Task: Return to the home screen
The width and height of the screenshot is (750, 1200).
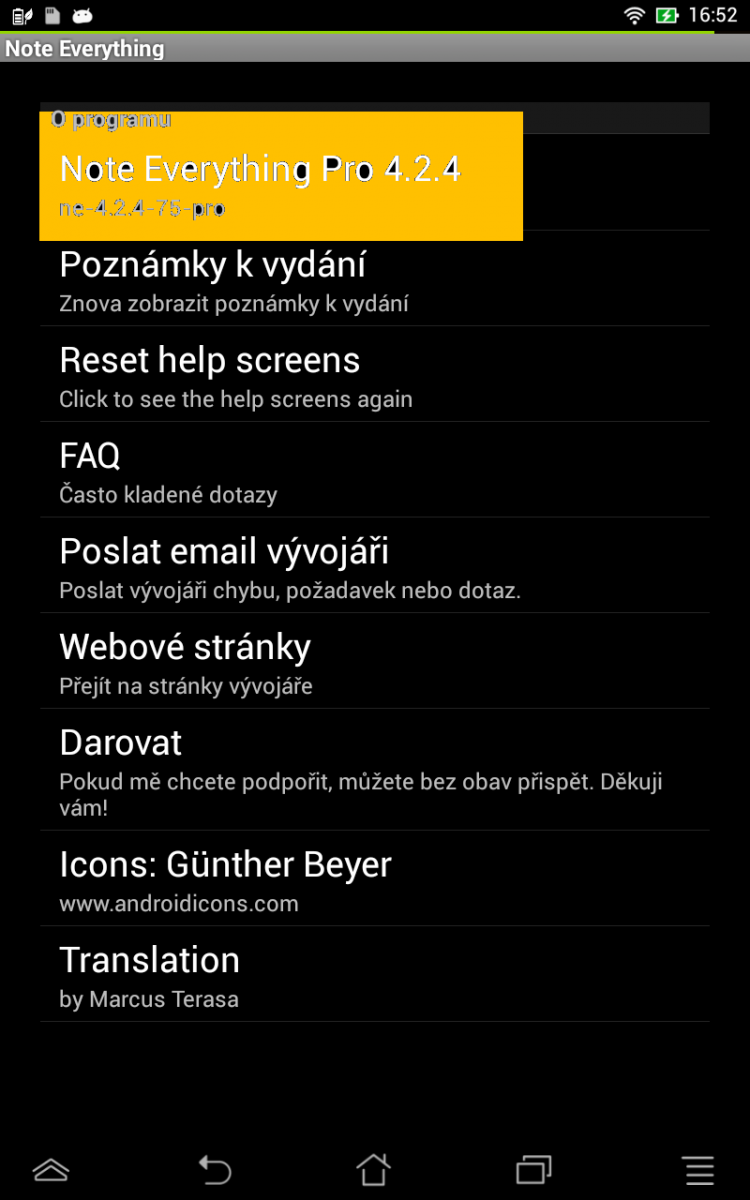Action: coord(373,1169)
